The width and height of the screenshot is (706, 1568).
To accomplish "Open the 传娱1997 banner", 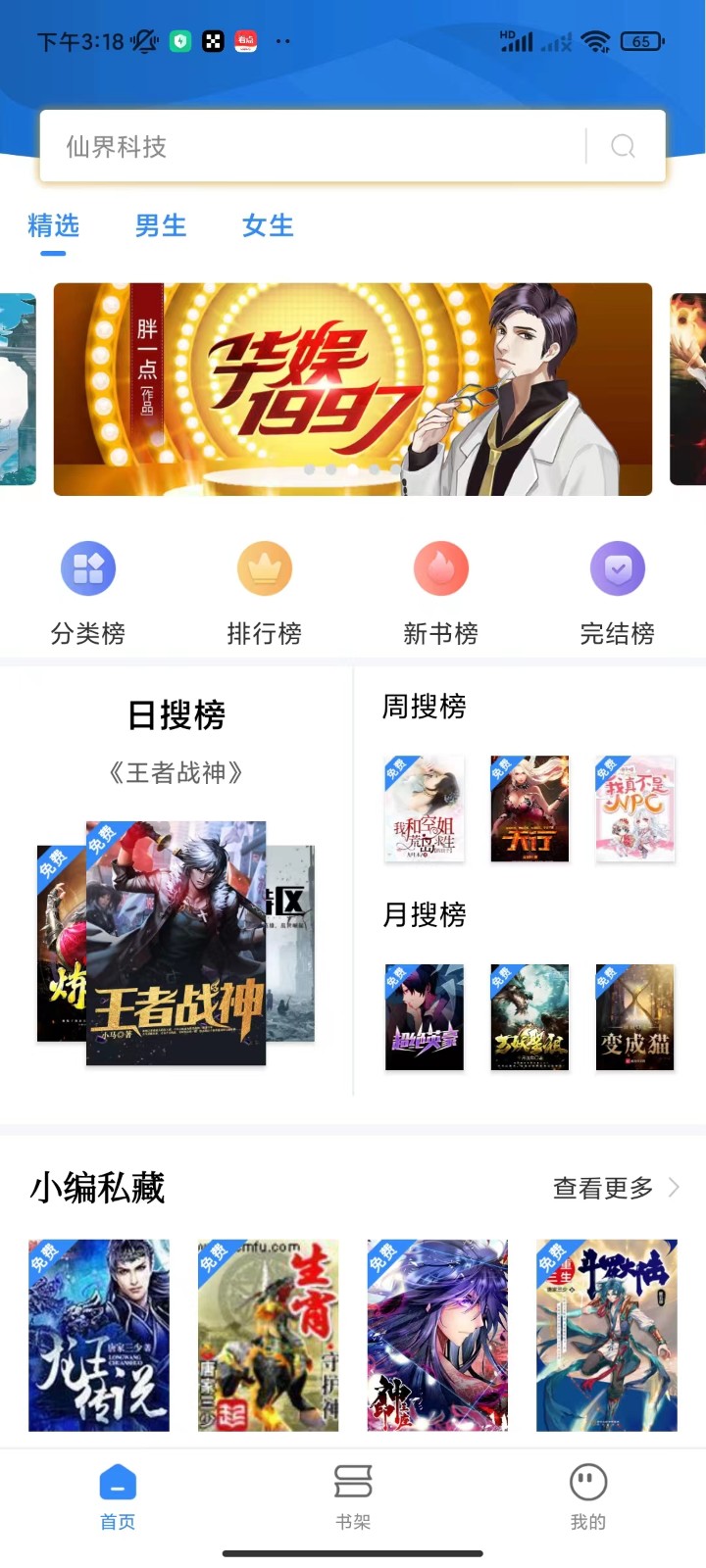I will (353, 389).
